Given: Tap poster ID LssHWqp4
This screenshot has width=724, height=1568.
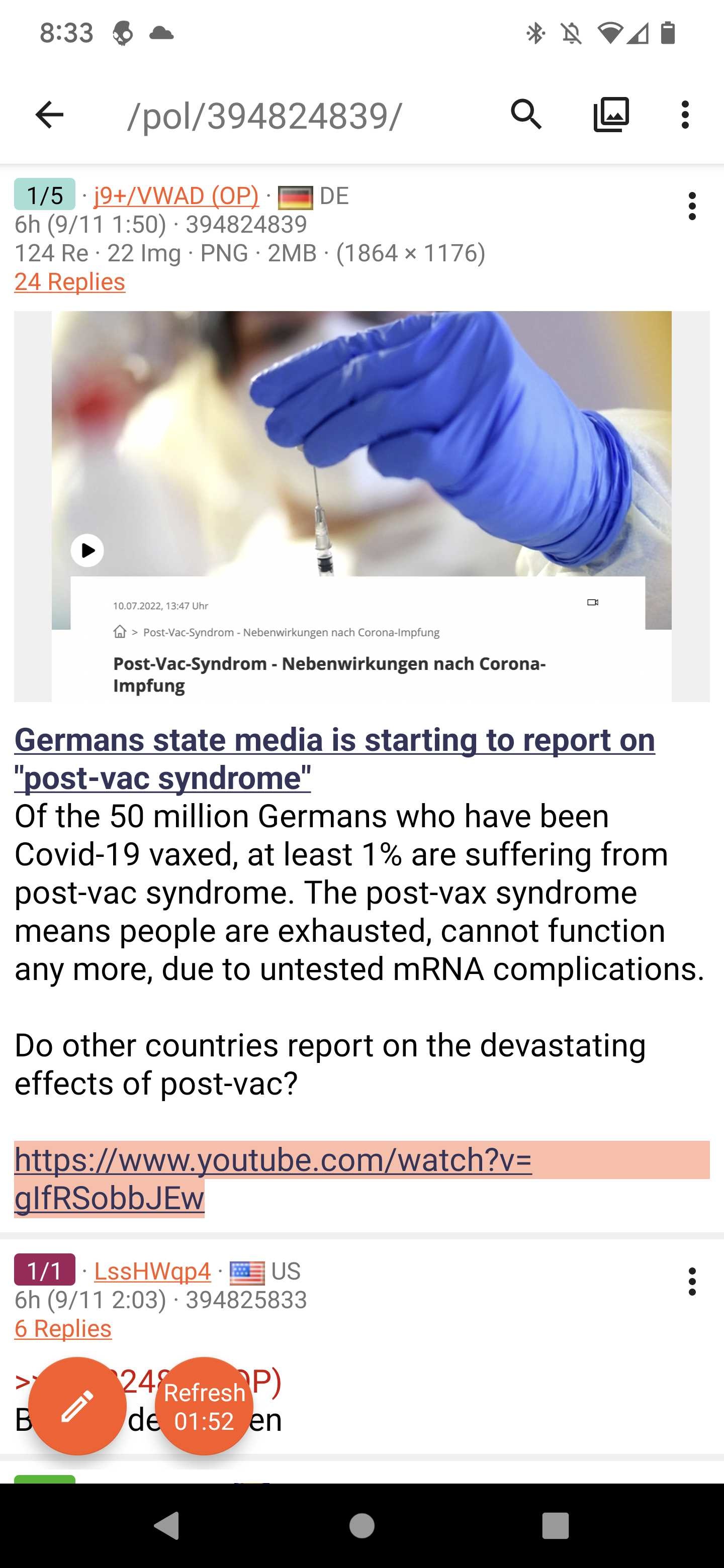Looking at the screenshot, I should [152, 1271].
